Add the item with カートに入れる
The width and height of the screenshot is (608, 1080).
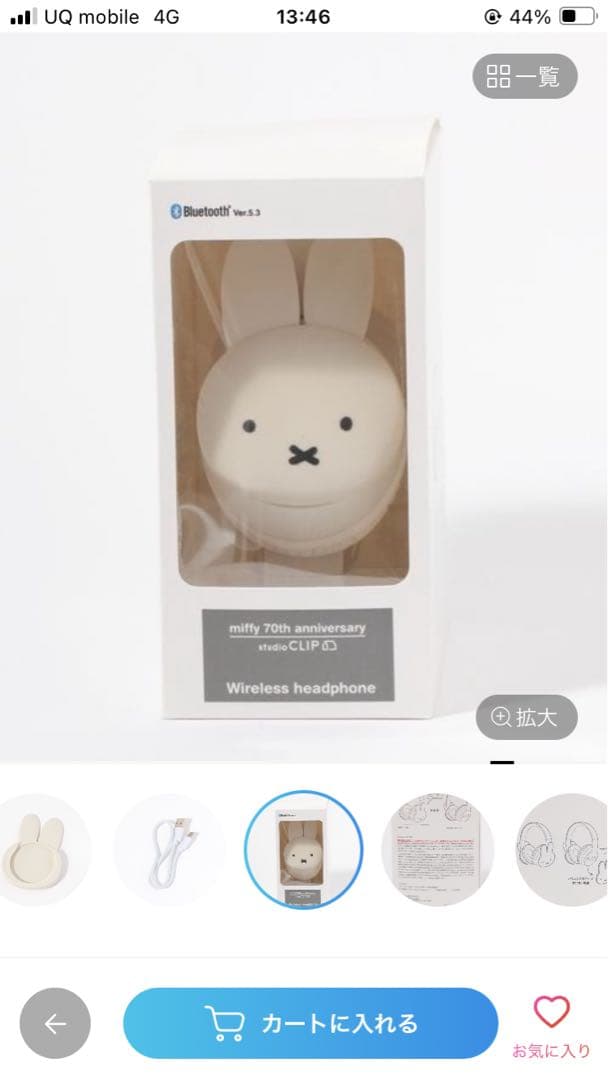310,1023
